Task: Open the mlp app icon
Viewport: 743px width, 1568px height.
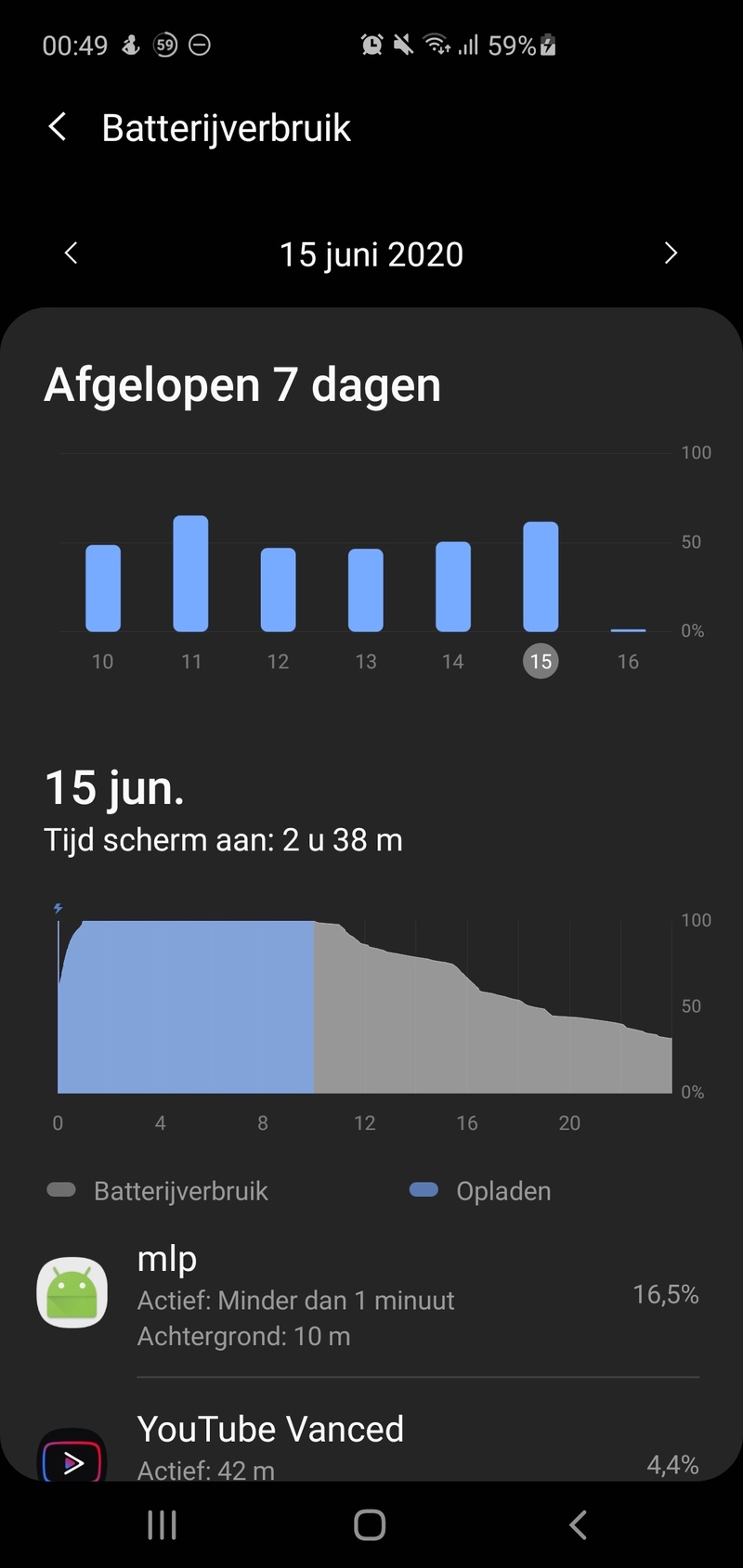Action: tap(72, 1292)
